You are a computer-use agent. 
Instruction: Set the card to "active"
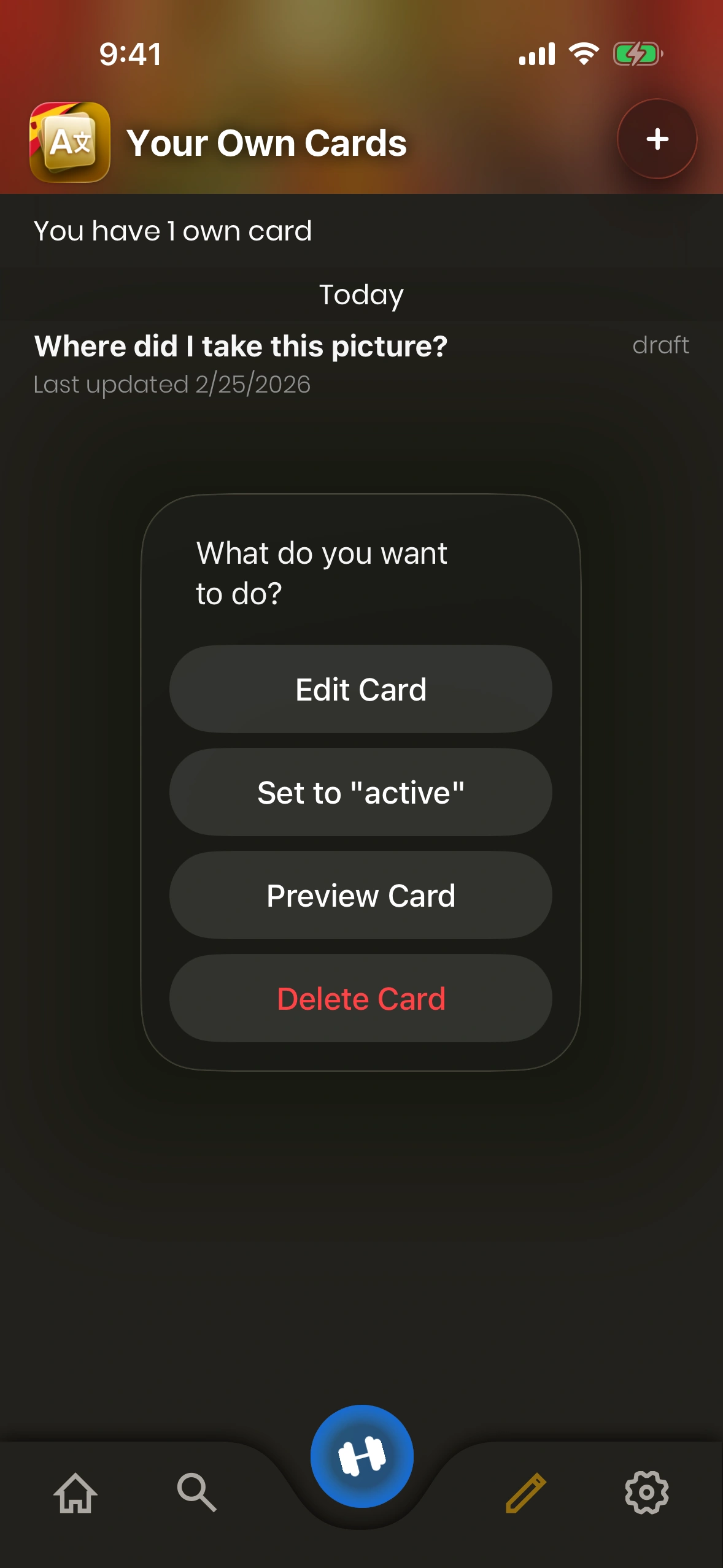(x=361, y=792)
